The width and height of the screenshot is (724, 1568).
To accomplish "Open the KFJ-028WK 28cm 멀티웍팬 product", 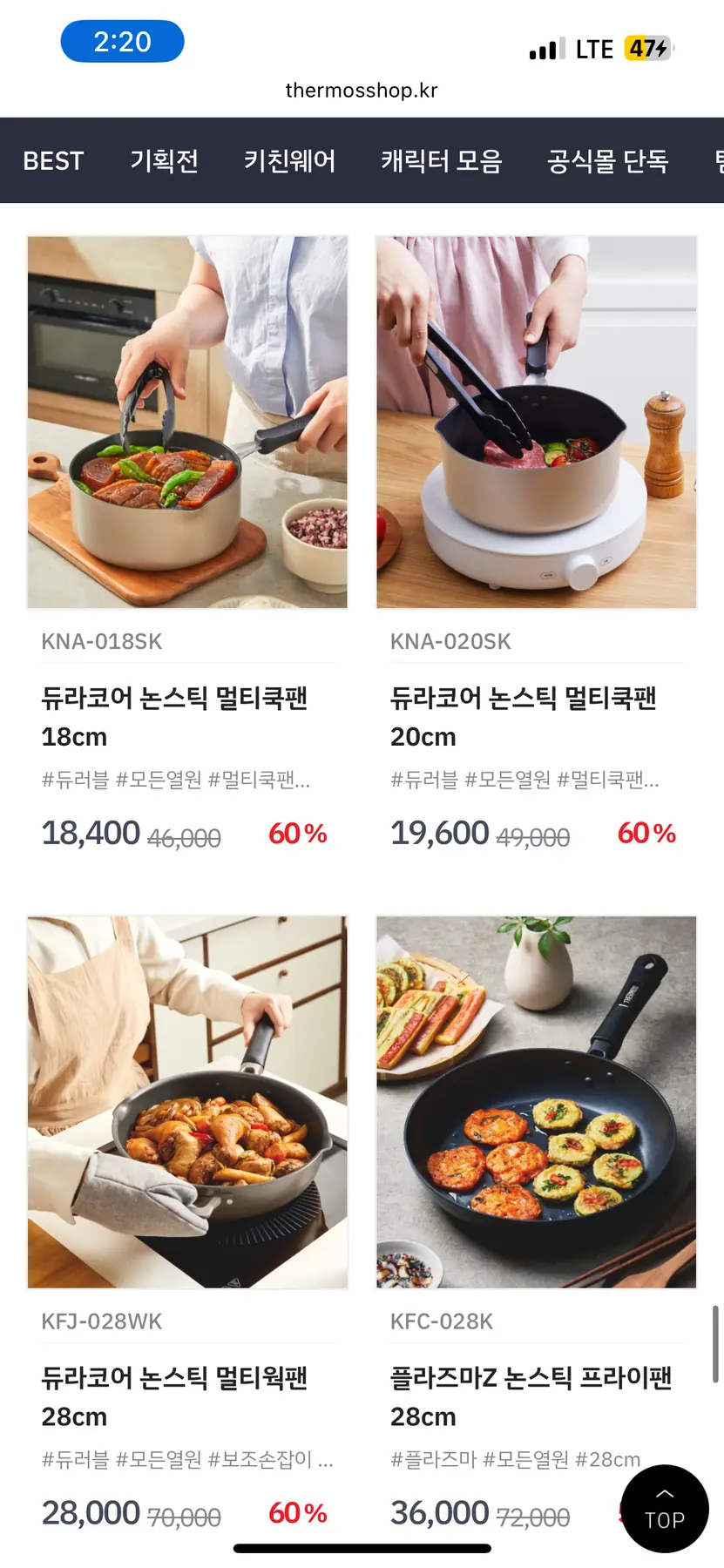I will 187,1102.
